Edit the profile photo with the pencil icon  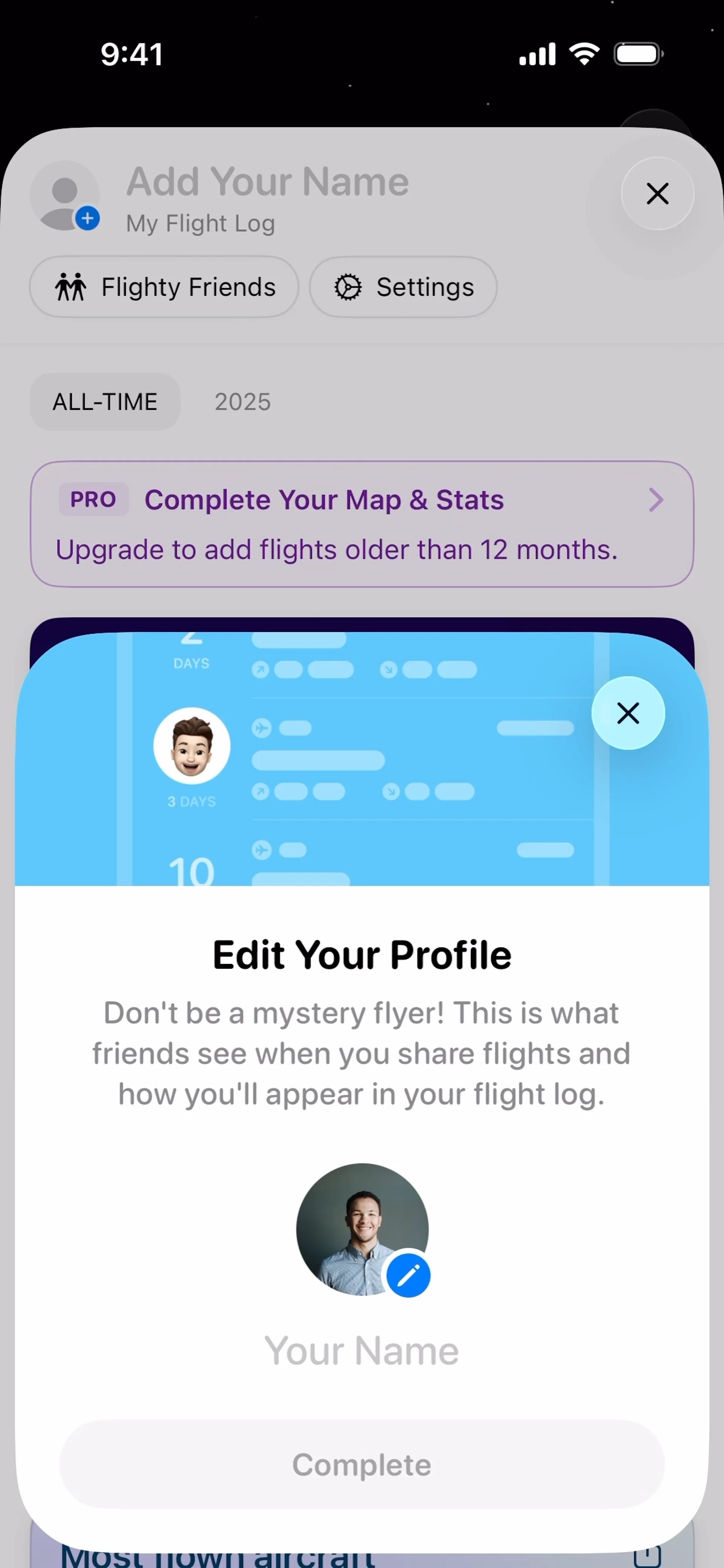coord(408,1275)
